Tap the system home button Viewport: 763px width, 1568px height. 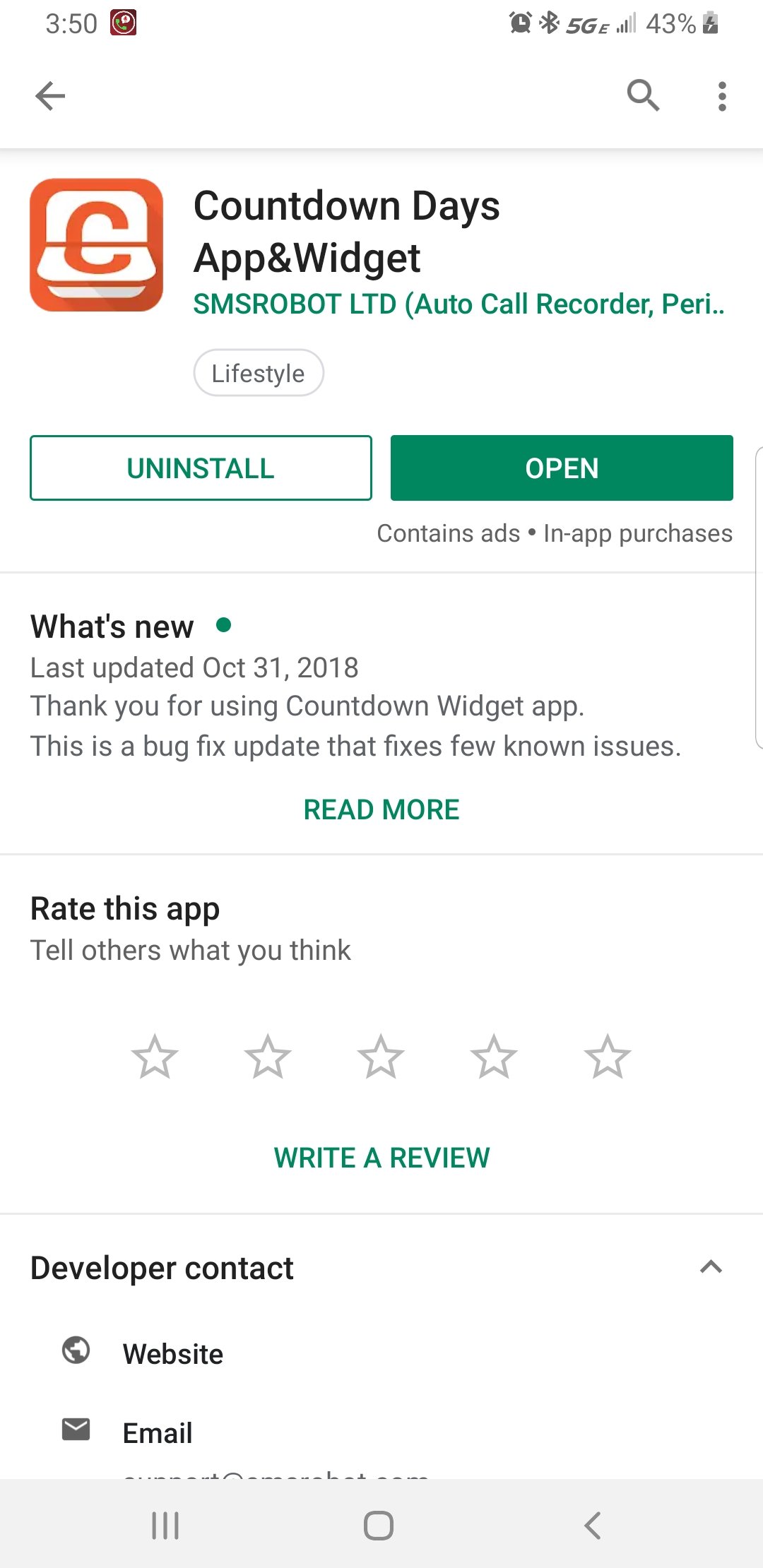coord(379,1526)
